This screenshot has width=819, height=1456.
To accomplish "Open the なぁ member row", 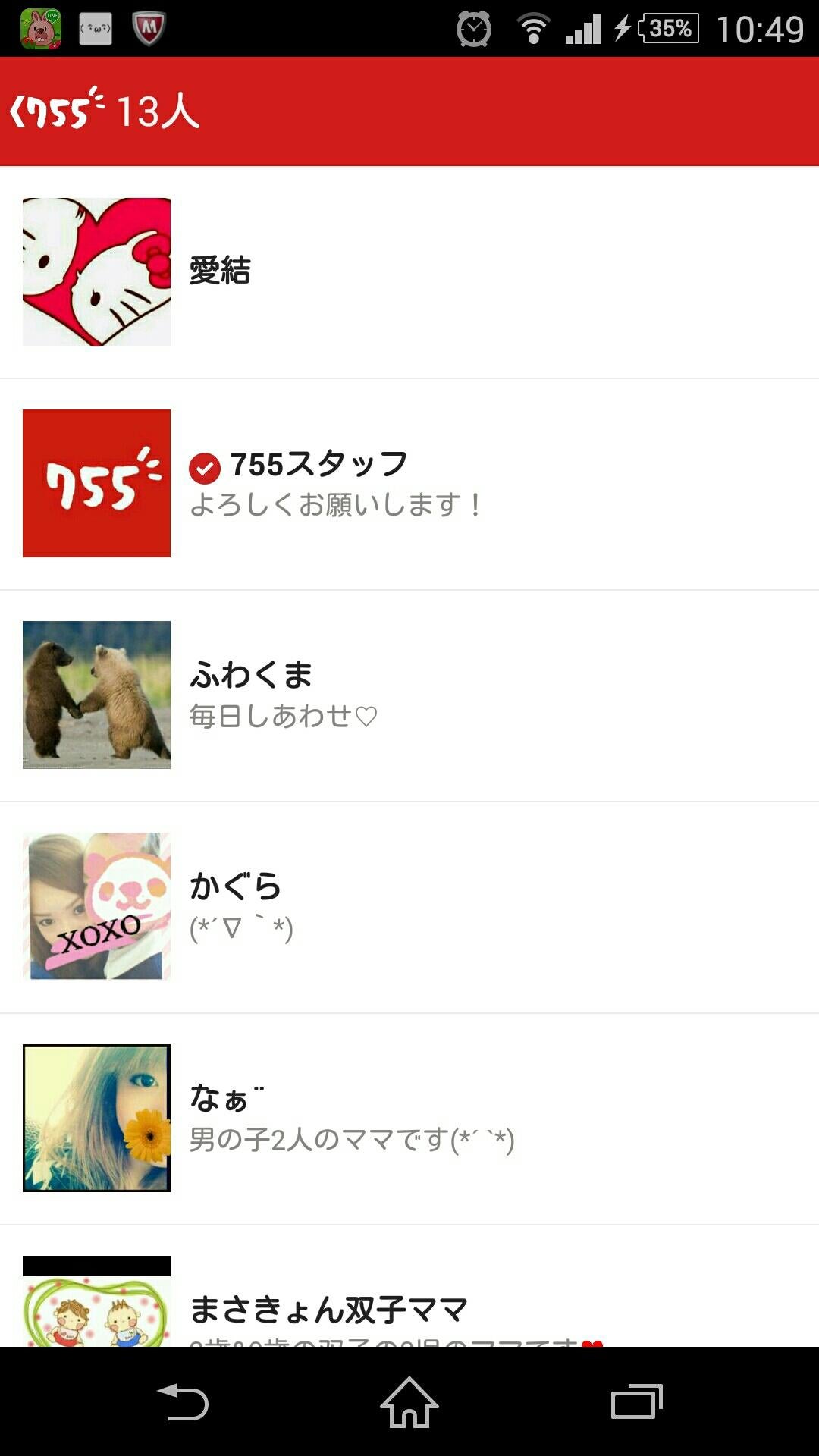I will coord(409,1118).
